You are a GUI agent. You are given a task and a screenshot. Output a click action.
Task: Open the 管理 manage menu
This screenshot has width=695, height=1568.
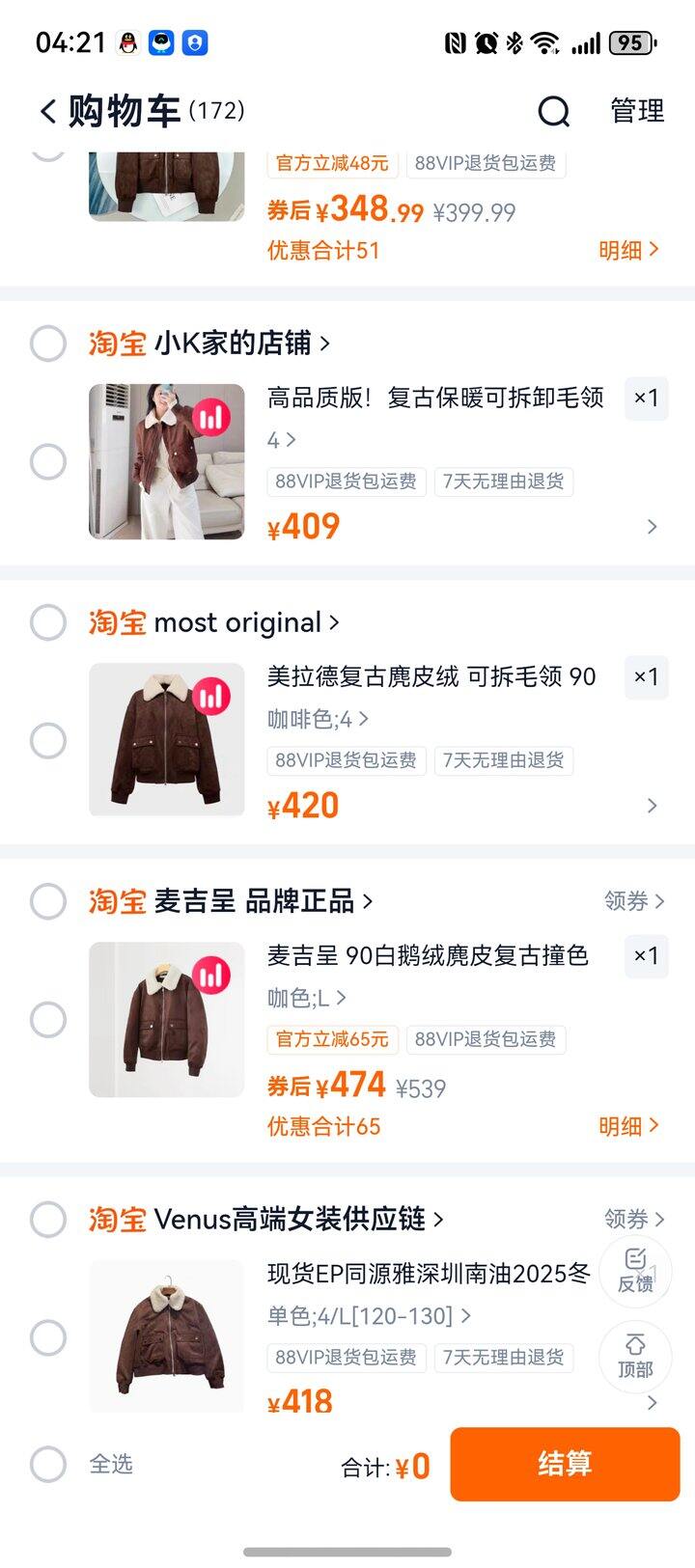click(x=635, y=111)
